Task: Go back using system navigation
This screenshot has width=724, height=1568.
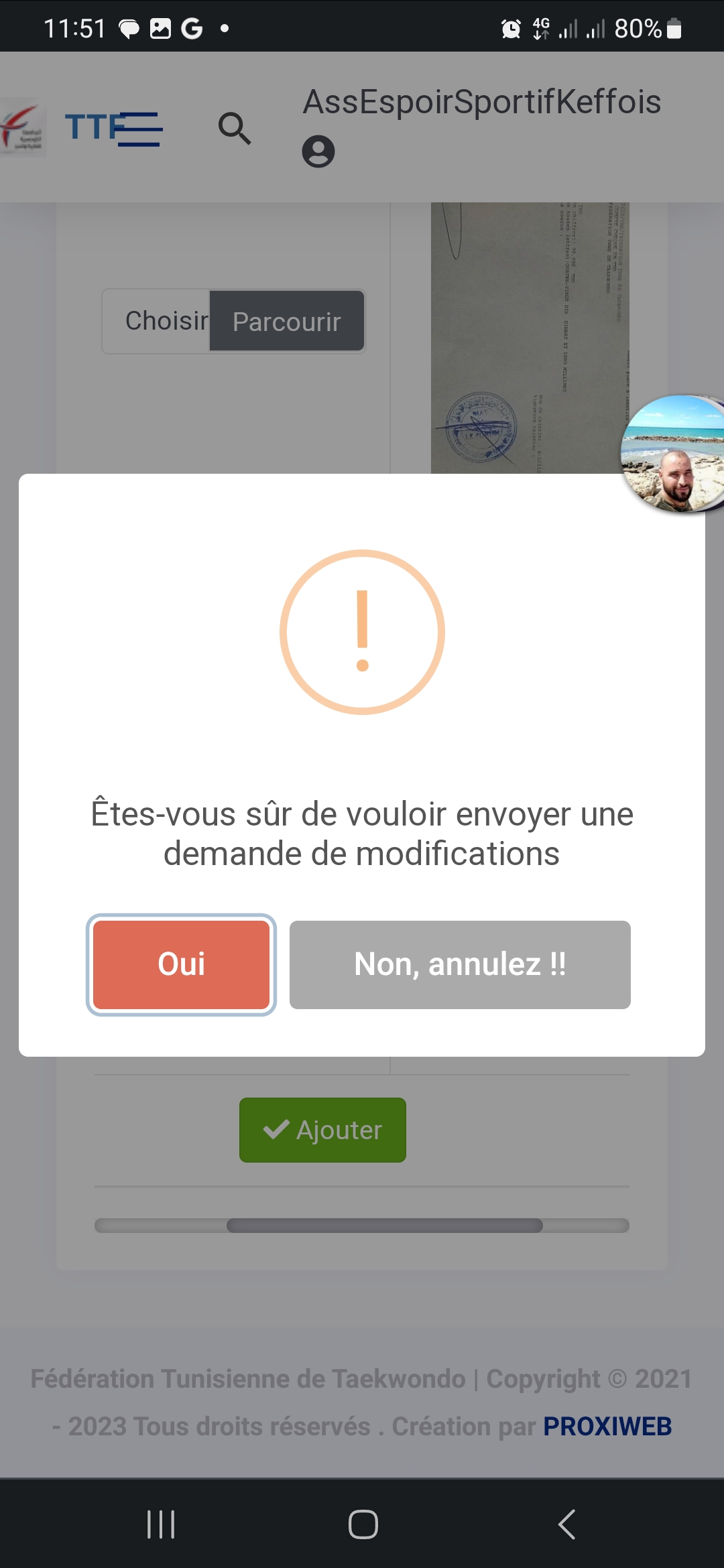Action: click(x=566, y=1524)
